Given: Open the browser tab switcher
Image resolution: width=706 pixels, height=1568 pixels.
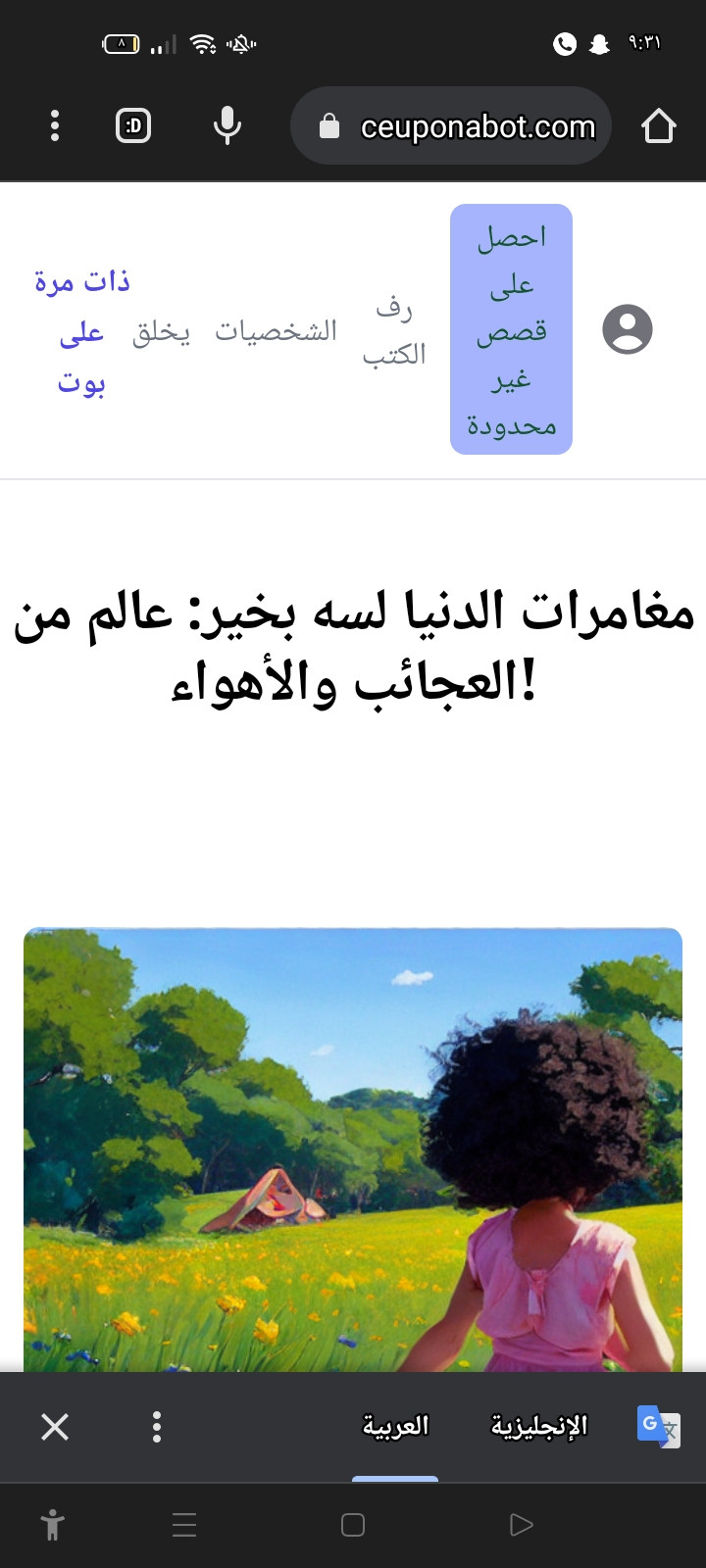Looking at the screenshot, I should 133,125.
